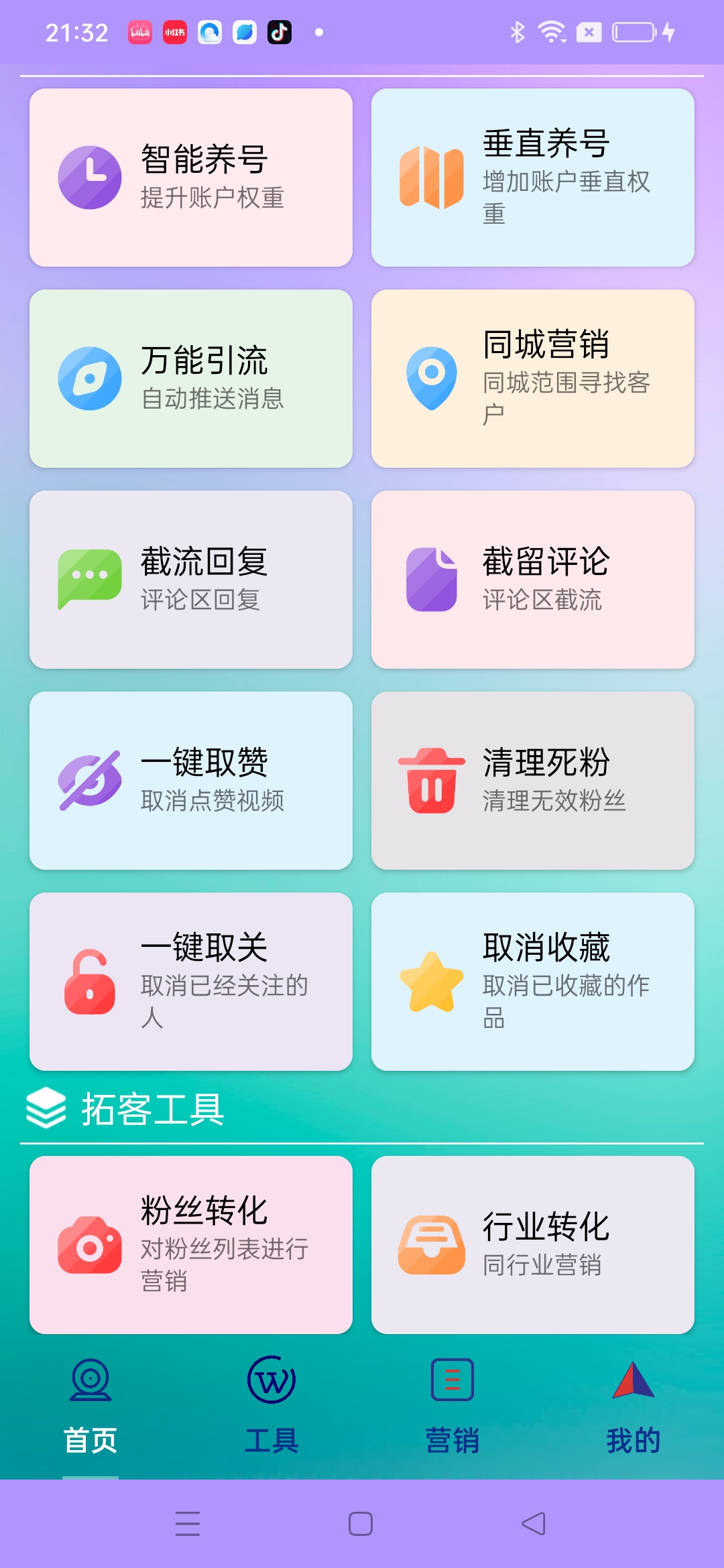Click the purple document icon for 截留评论
The image size is (724, 1568).
(432, 579)
